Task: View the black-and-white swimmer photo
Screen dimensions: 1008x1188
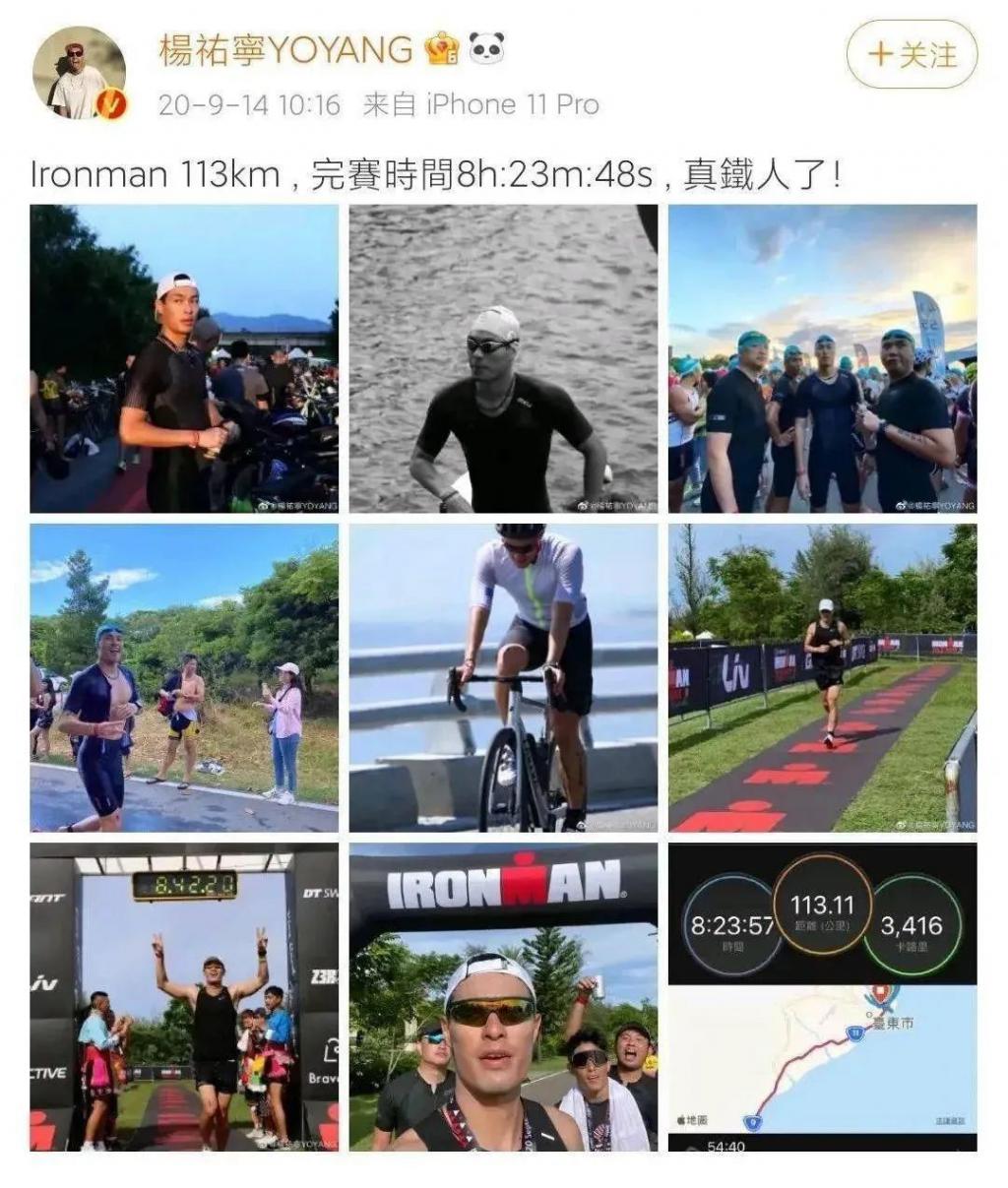Action: [x=503, y=358]
